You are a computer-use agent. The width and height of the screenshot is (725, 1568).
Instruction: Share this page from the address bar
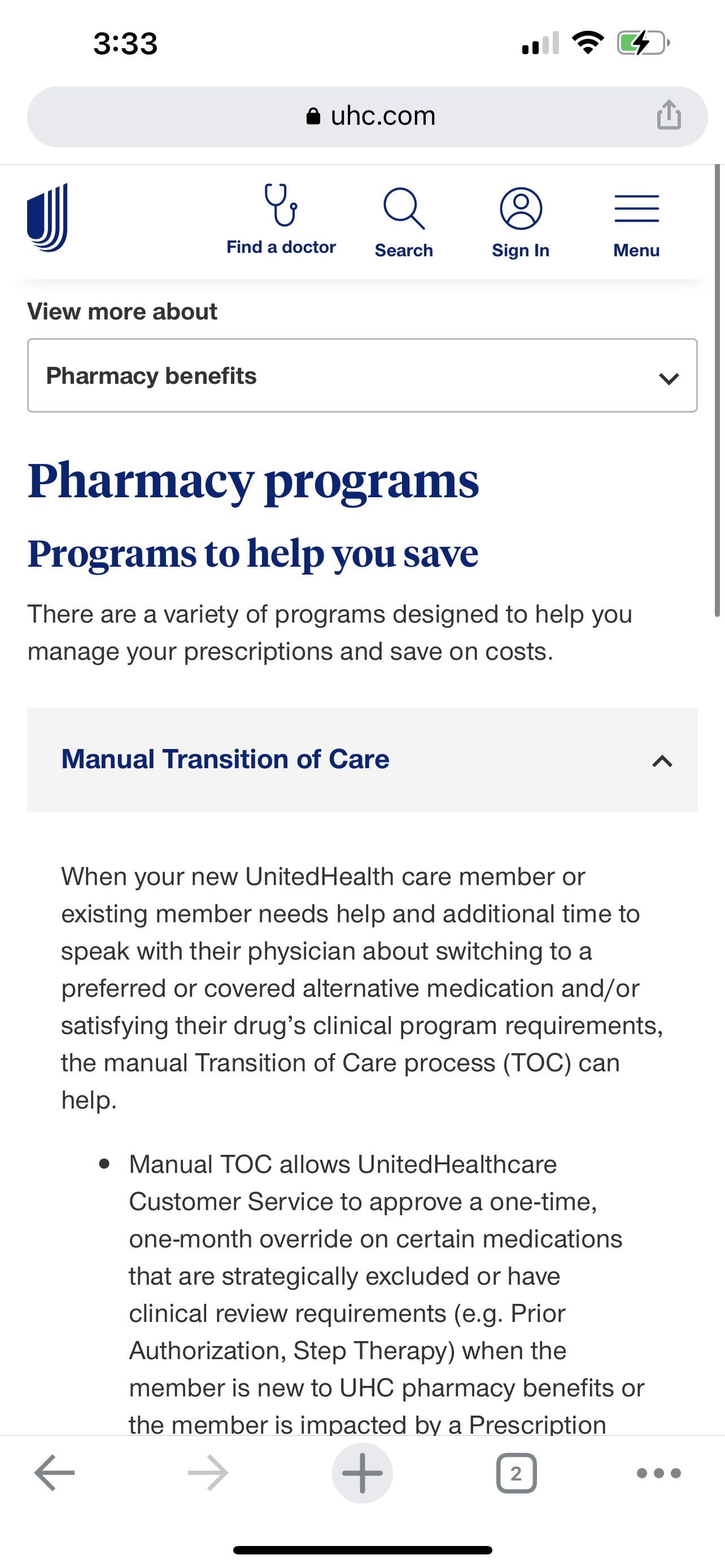(669, 115)
